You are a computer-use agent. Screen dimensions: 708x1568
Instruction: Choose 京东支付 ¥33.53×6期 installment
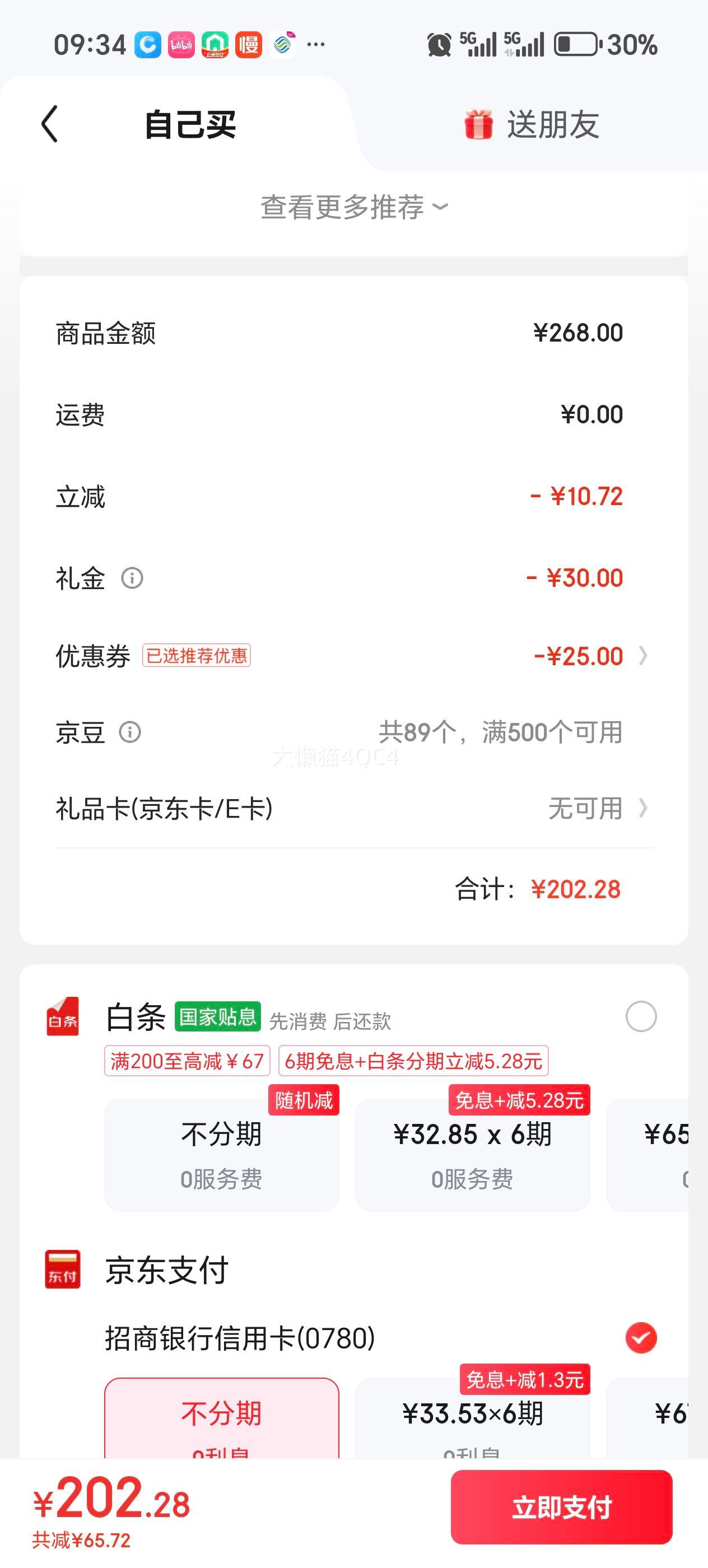pyautogui.click(x=472, y=1418)
